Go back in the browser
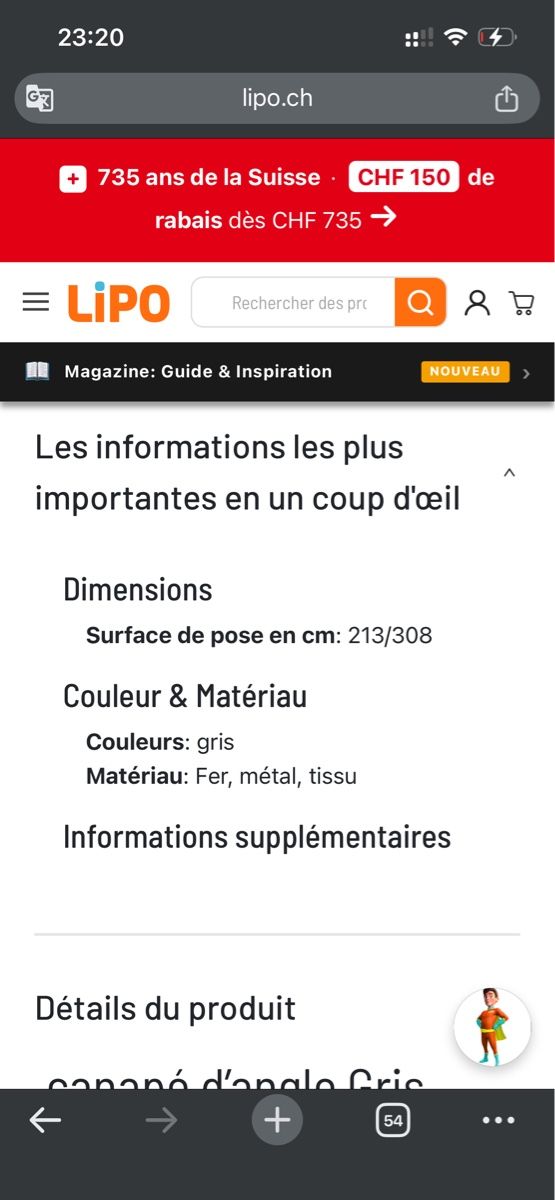555x1200 pixels. coord(45,1120)
